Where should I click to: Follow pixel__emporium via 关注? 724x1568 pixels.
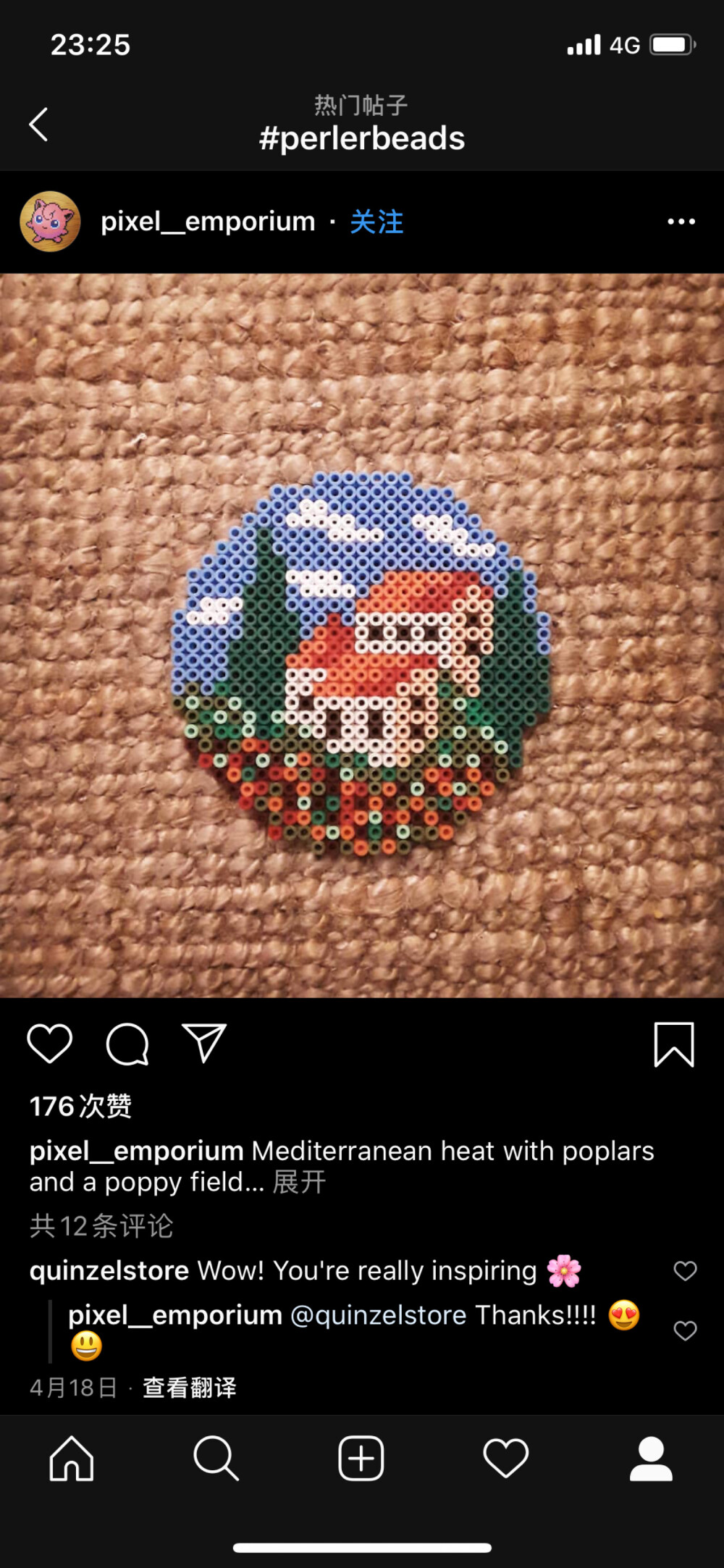pos(376,222)
